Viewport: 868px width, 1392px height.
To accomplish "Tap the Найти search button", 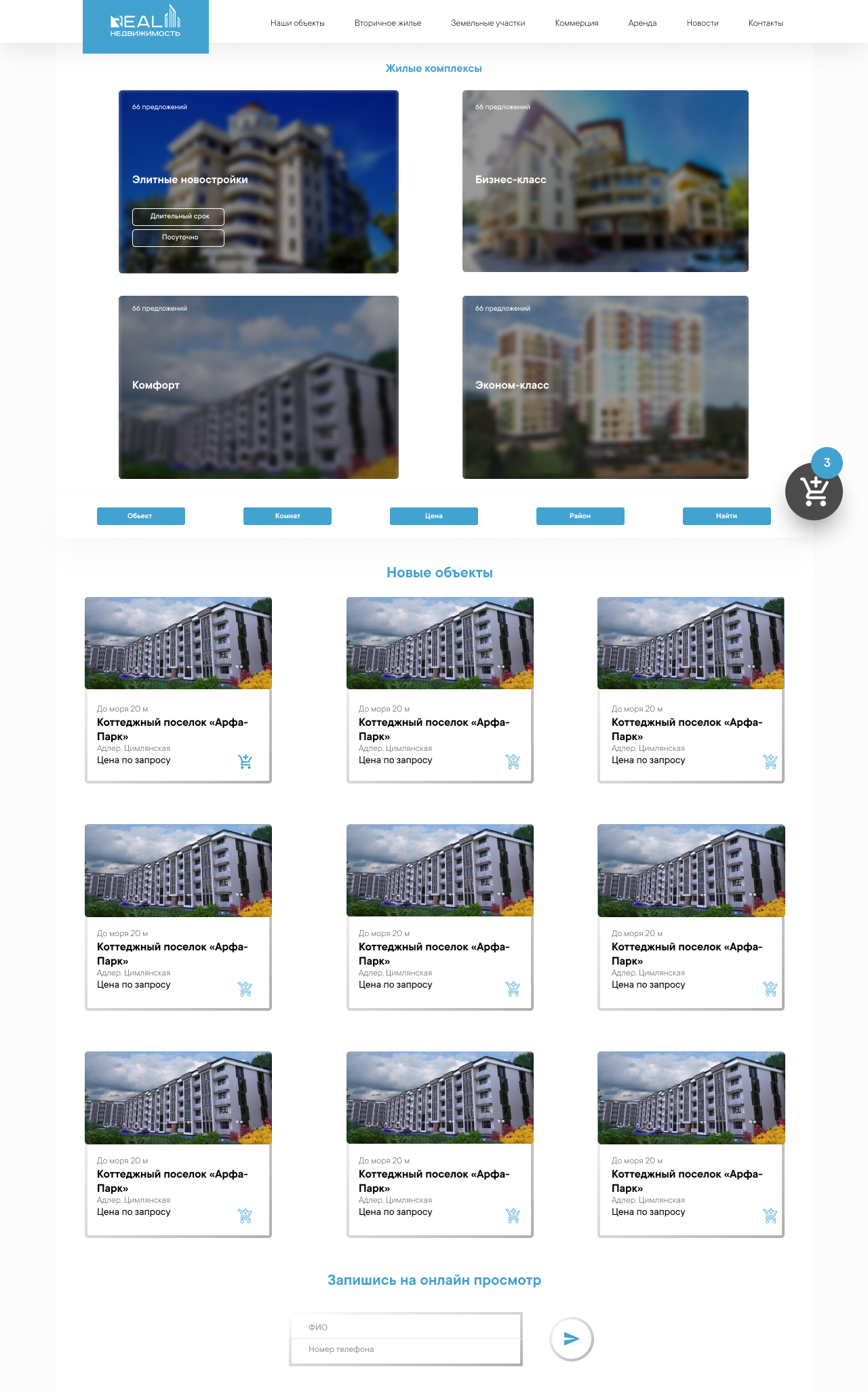I will (x=726, y=516).
